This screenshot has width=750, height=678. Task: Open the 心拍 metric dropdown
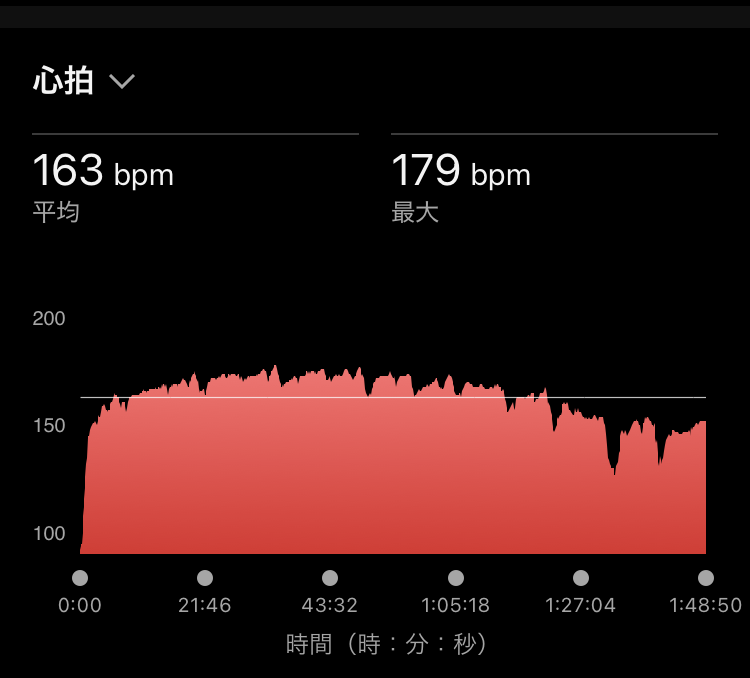click(x=121, y=82)
